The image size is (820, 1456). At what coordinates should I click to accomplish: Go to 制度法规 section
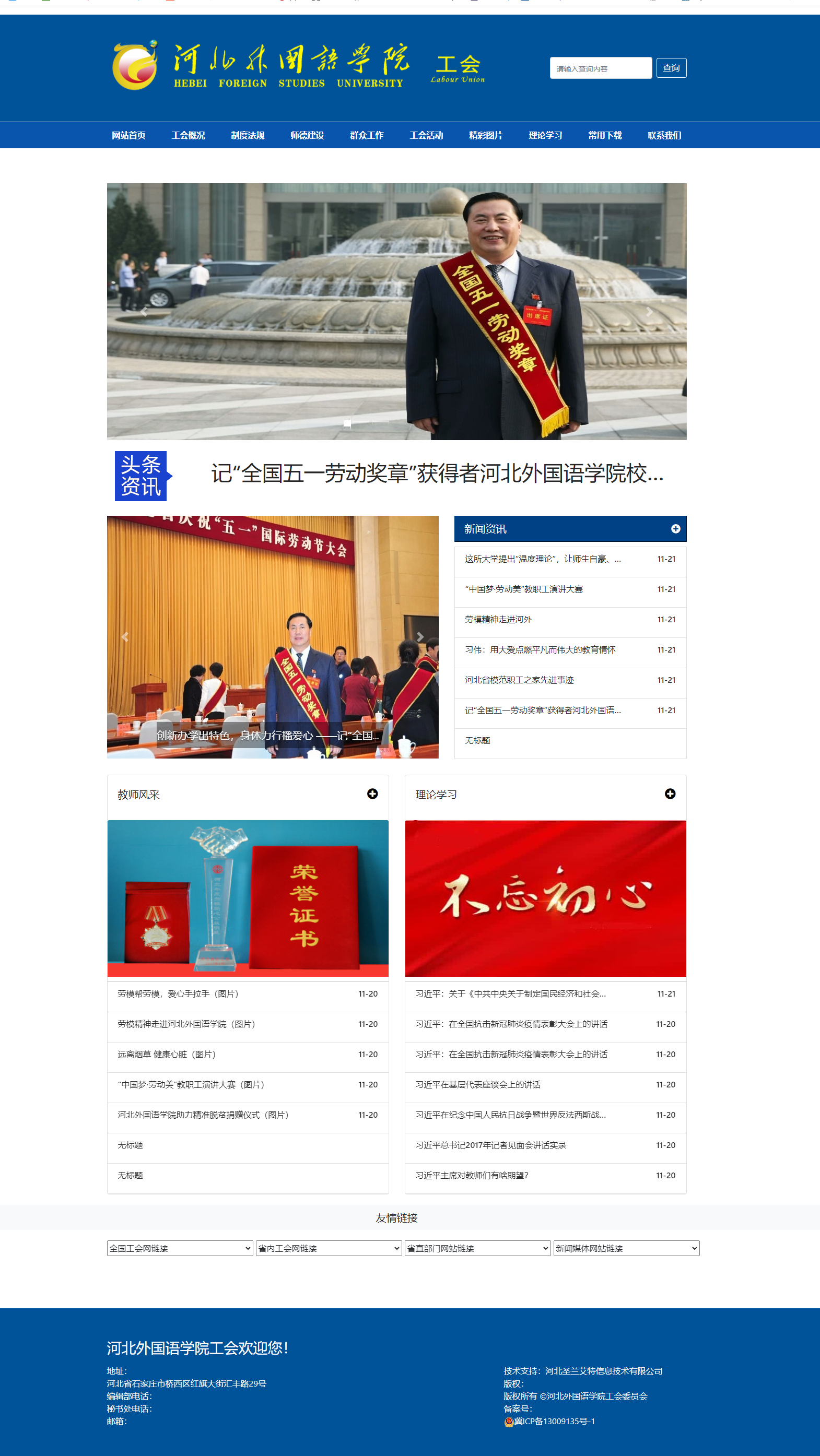tap(248, 136)
